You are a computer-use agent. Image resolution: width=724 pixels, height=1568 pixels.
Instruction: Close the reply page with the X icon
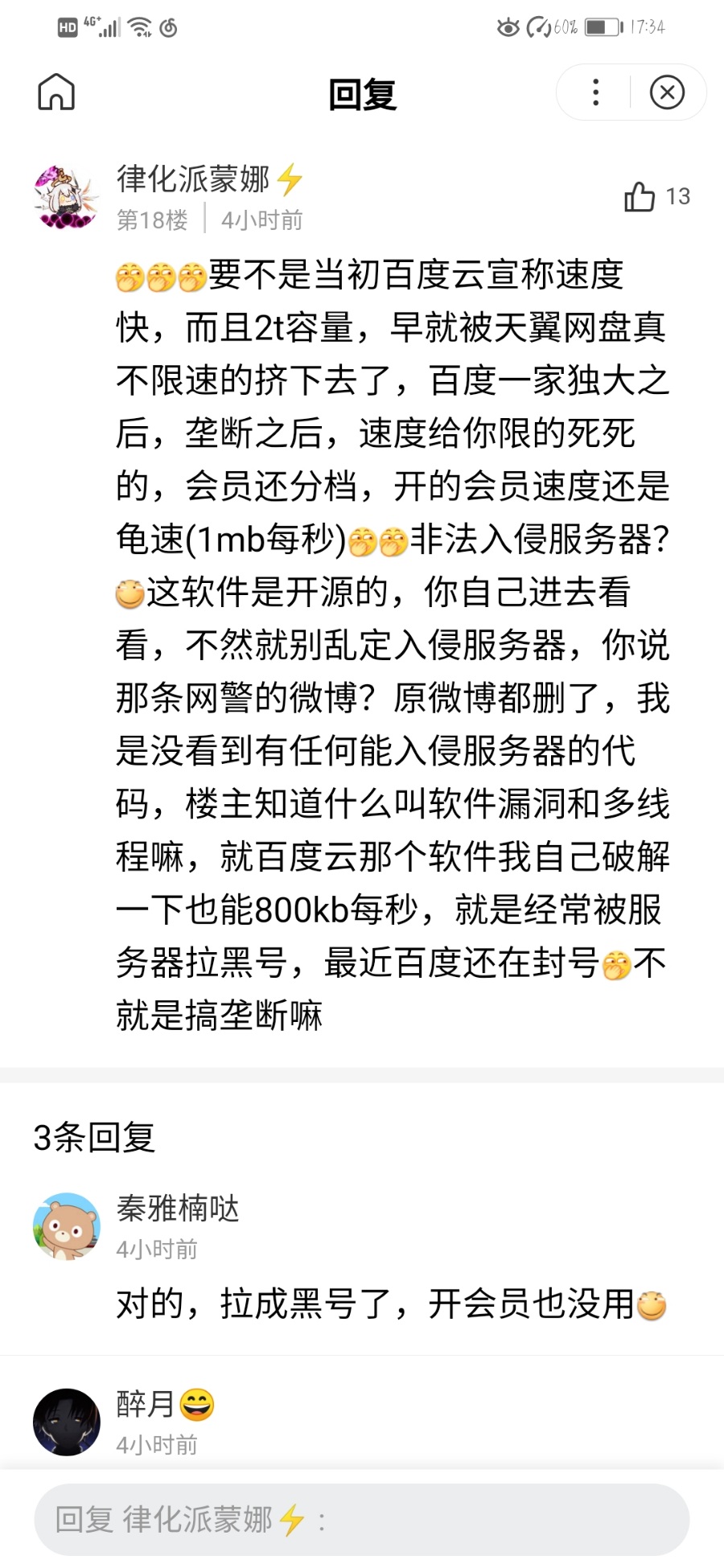668,92
